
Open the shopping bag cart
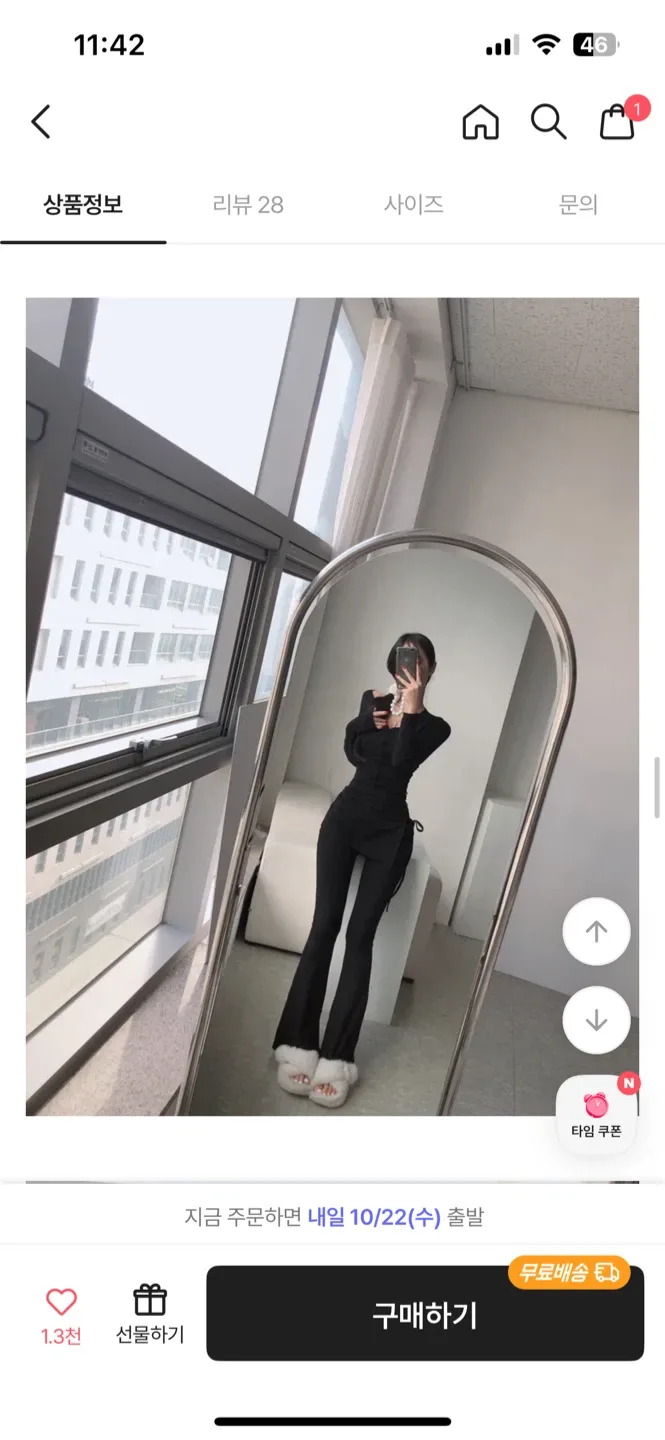pos(617,122)
